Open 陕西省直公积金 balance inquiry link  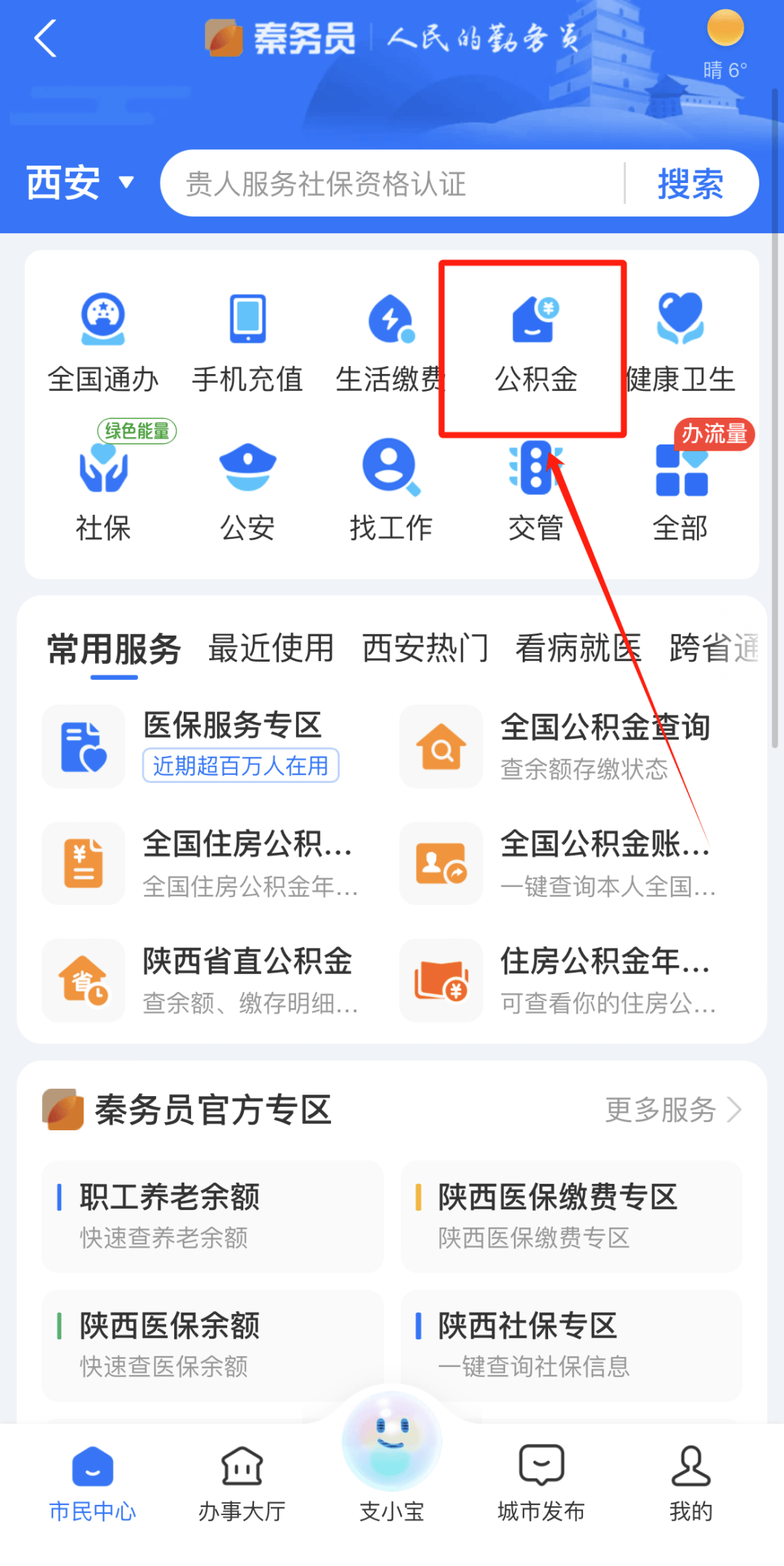tap(247, 962)
